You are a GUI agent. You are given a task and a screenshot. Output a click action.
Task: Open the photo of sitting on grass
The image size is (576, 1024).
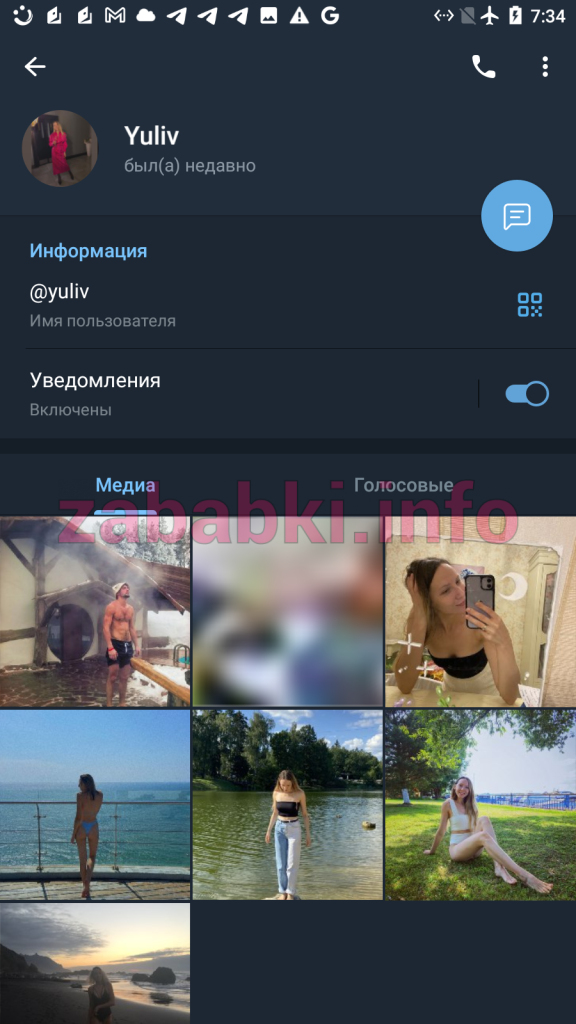point(481,805)
